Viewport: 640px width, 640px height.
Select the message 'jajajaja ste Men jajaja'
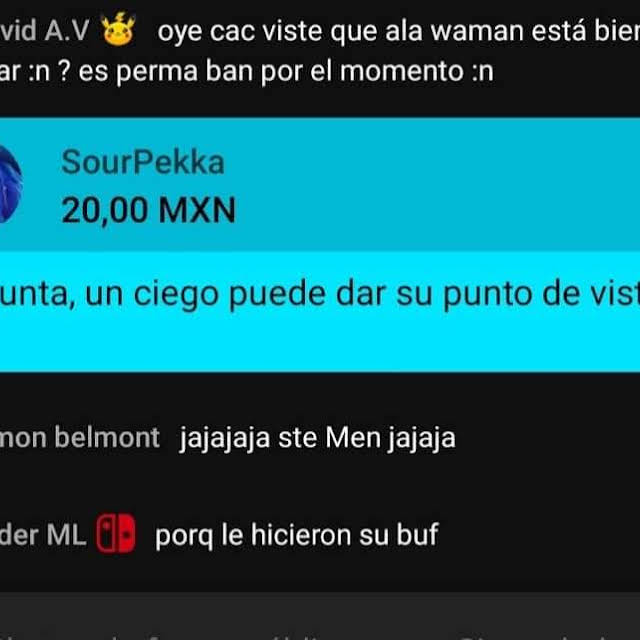point(317,437)
